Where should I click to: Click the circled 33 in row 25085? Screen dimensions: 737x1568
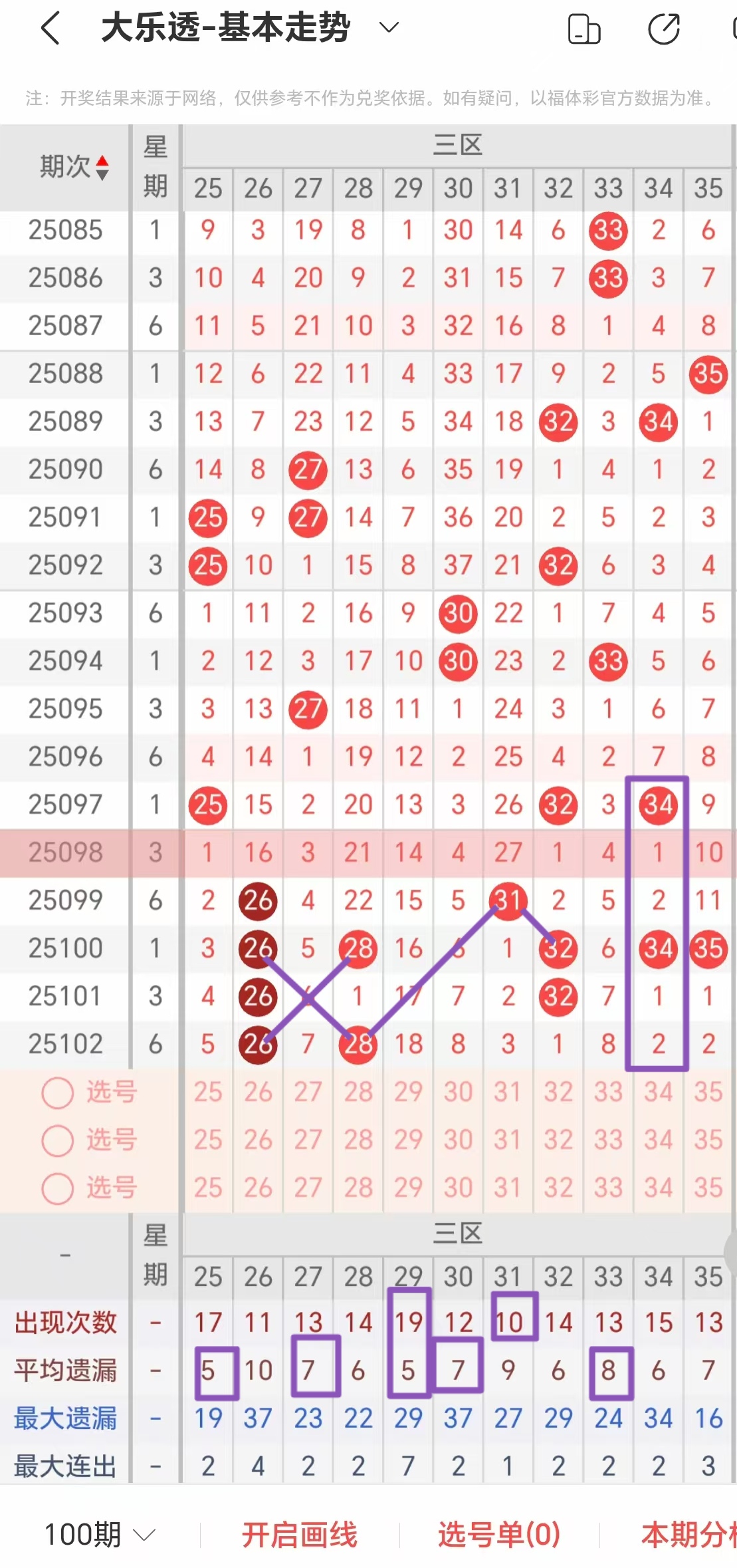(x=607, y=231)
